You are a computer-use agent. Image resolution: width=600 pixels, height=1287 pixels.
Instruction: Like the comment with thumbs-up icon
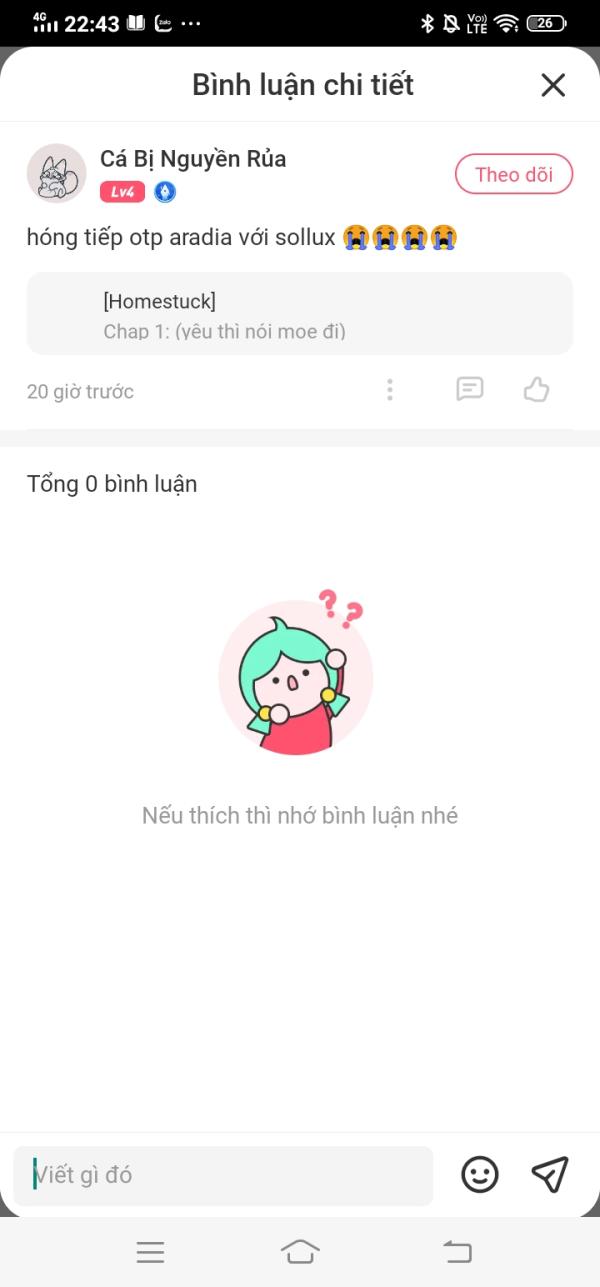pyautogui.click(x=537, y=390)
